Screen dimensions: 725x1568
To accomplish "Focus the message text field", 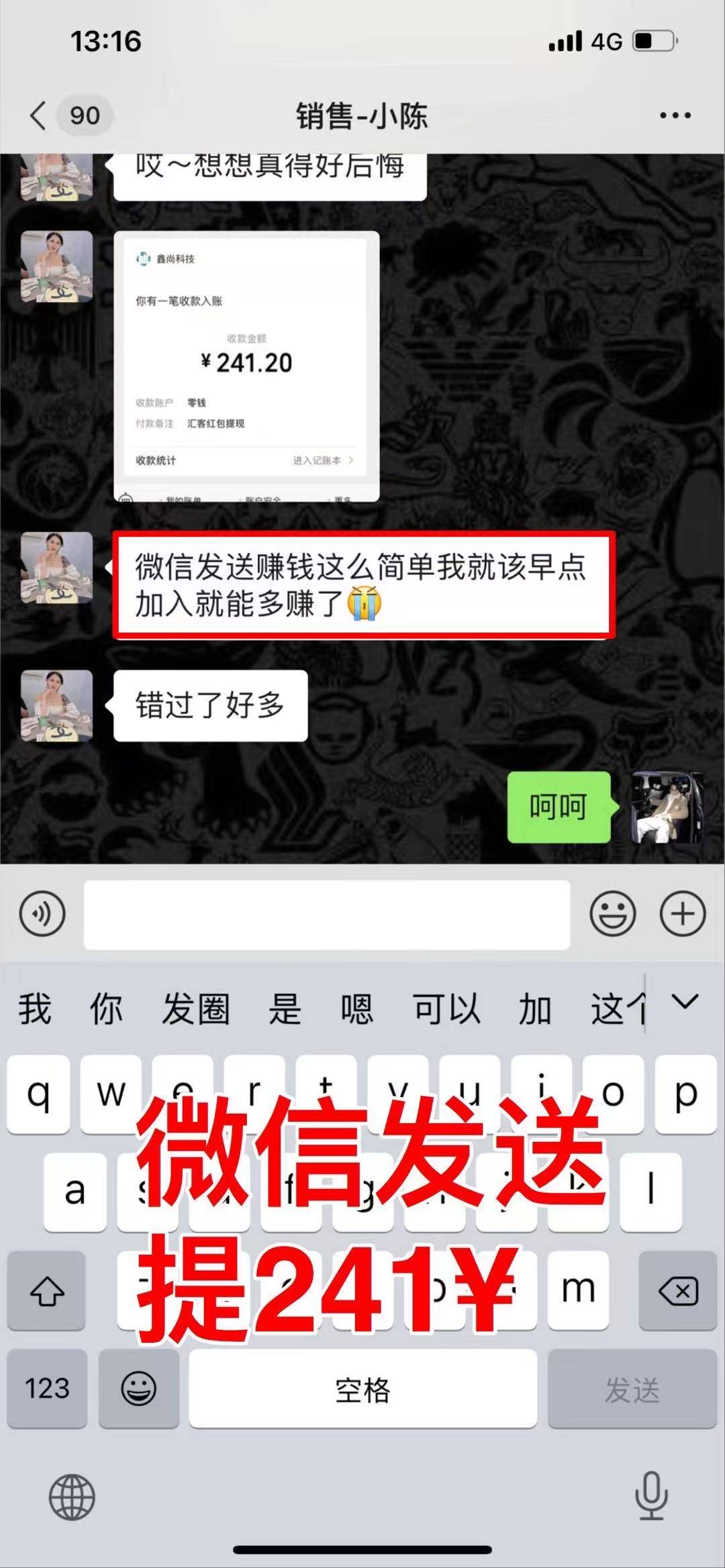I will point(326,914).
